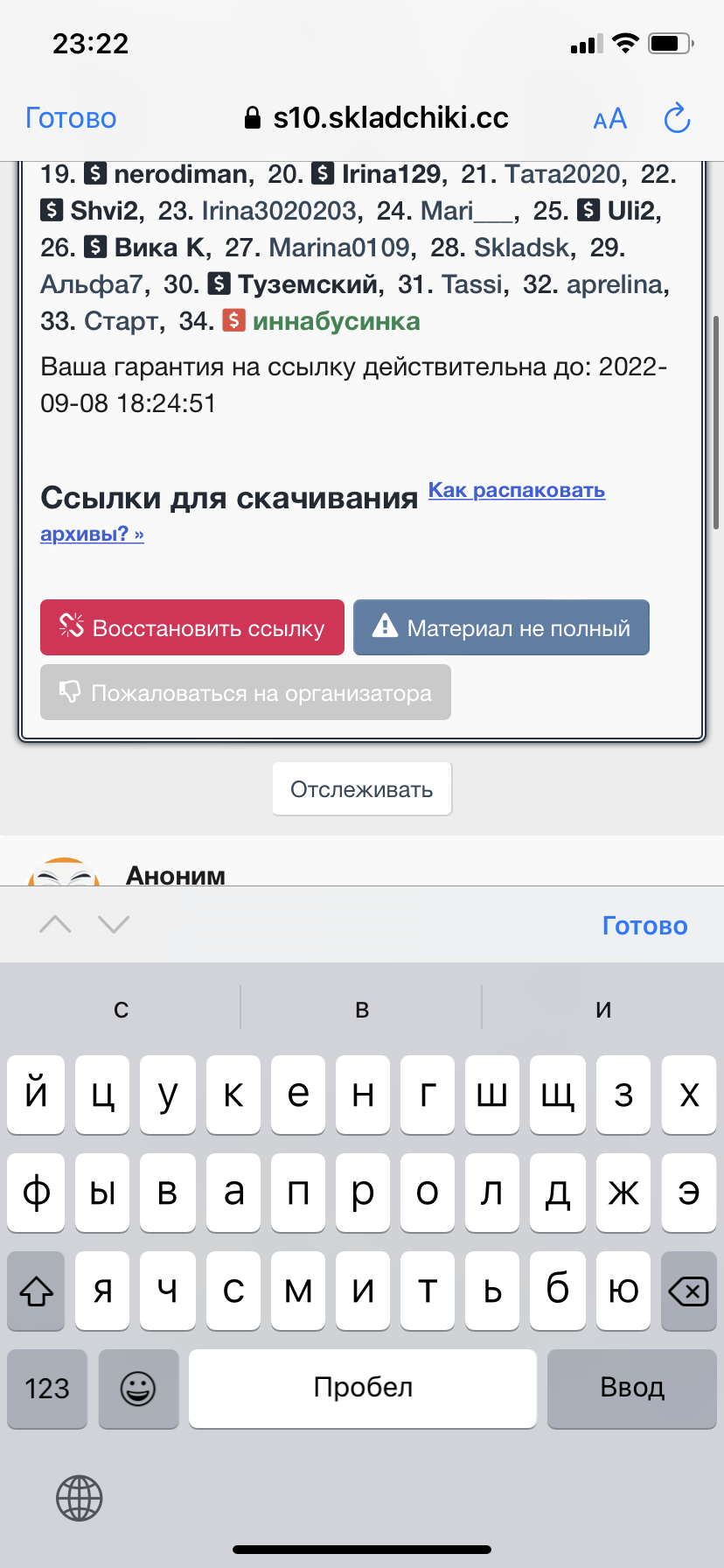The height and width of the screenshot is (1568, 724).
Task: Switch keyboard language with globe key
Action: [80, 1498]
